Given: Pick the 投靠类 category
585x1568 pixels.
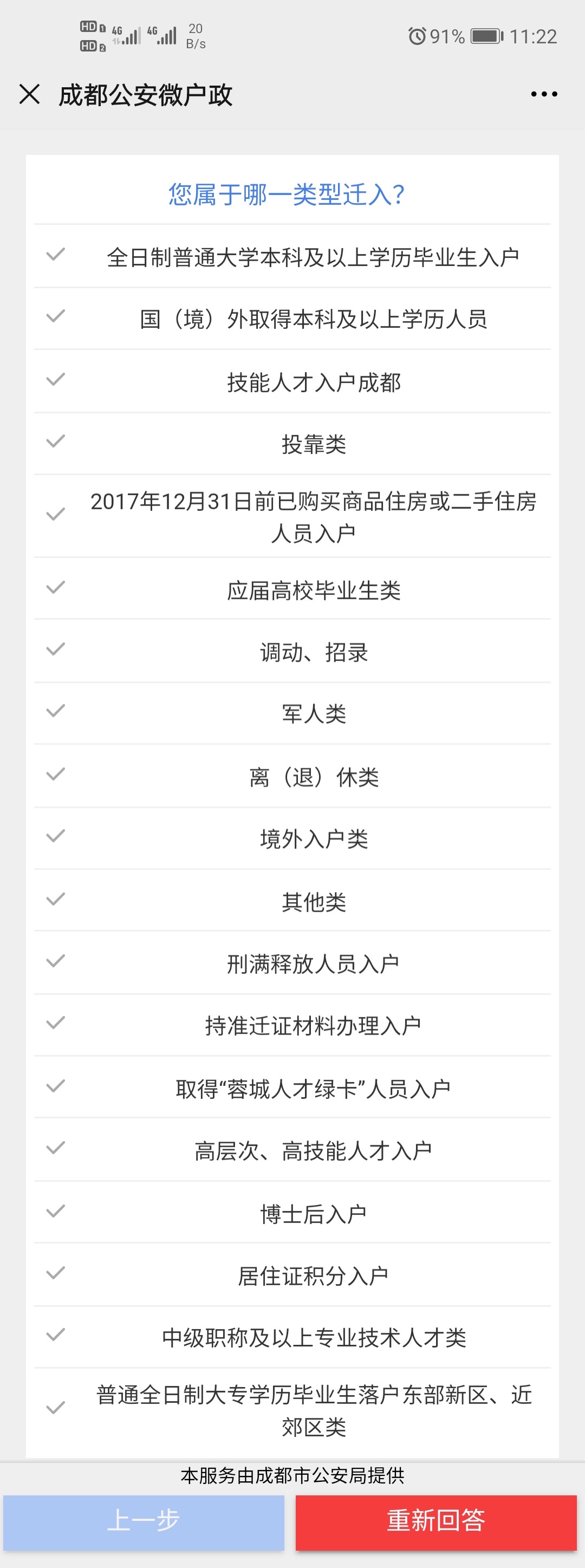Looking at the screenshot, I should pos(313,444).
